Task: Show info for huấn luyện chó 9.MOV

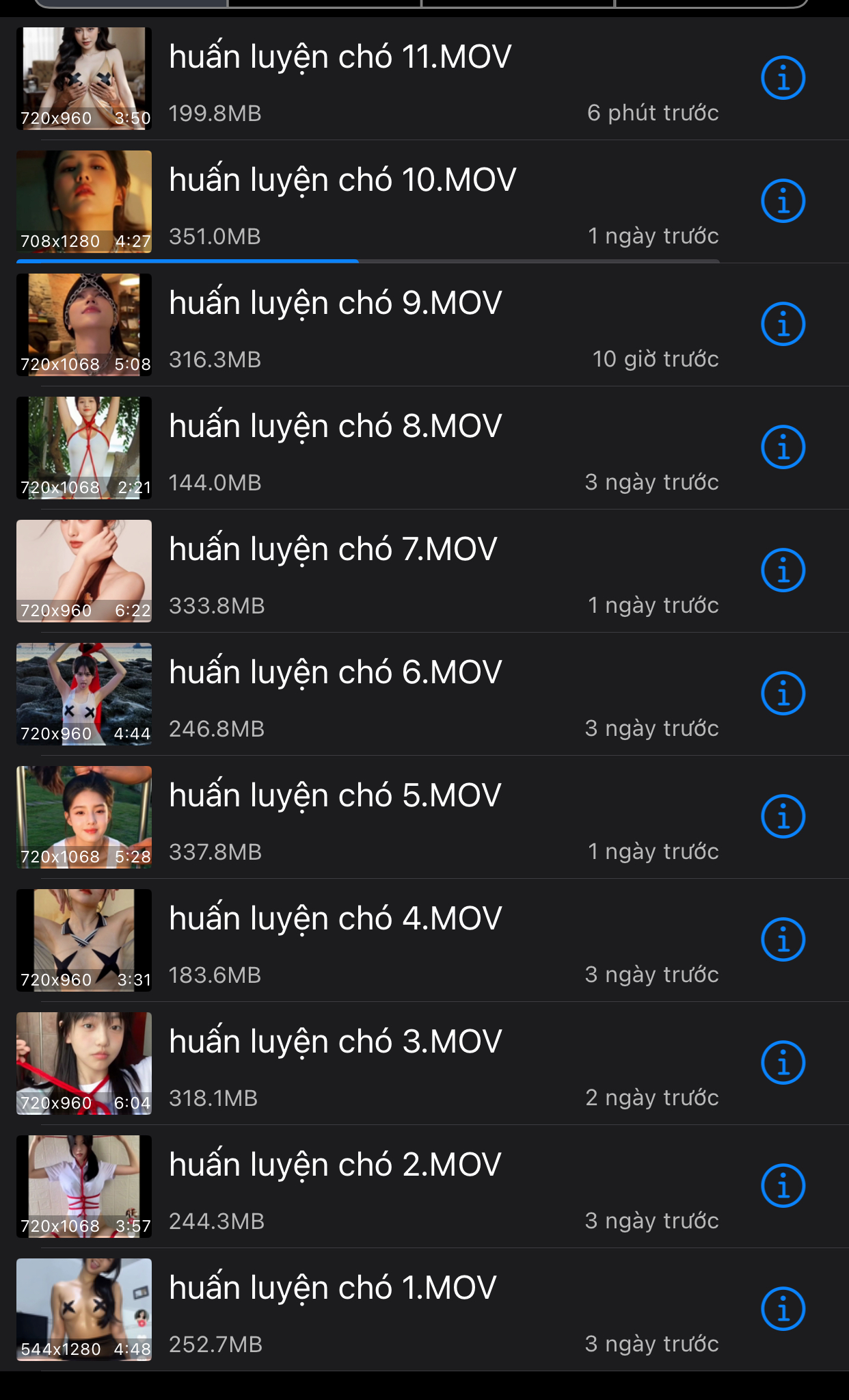Action: pyautogui.click(x=783, y=324)
